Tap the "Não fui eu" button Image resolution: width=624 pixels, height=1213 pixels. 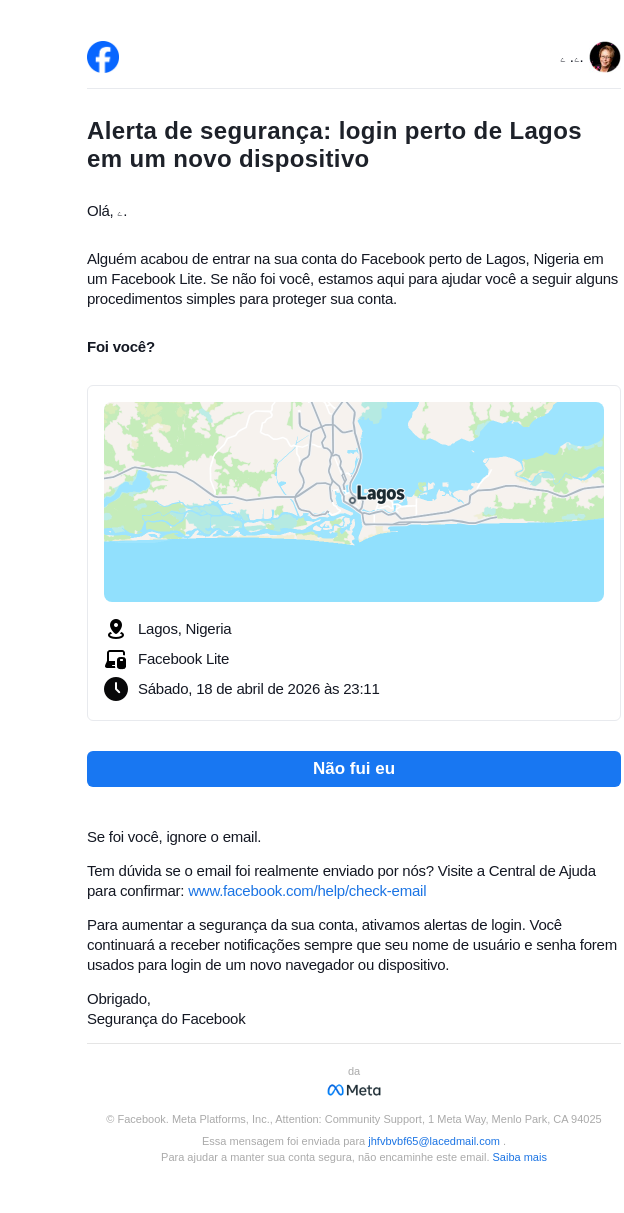353,769
